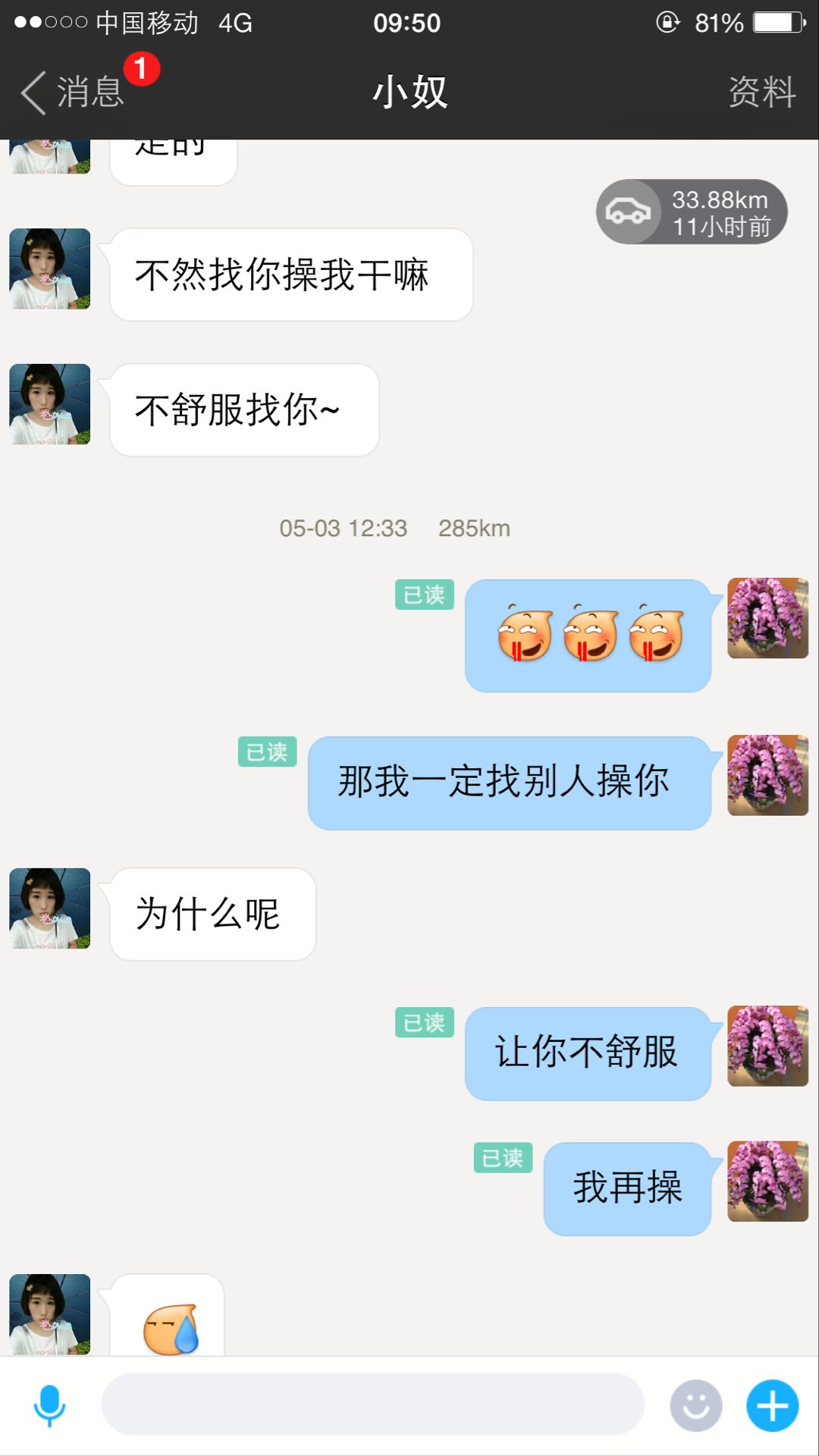The height and width of the screenshot is (1456, 819).
Task: Open my flower avatar beside 让你不舒服
Action: [x=767, y=1046]
